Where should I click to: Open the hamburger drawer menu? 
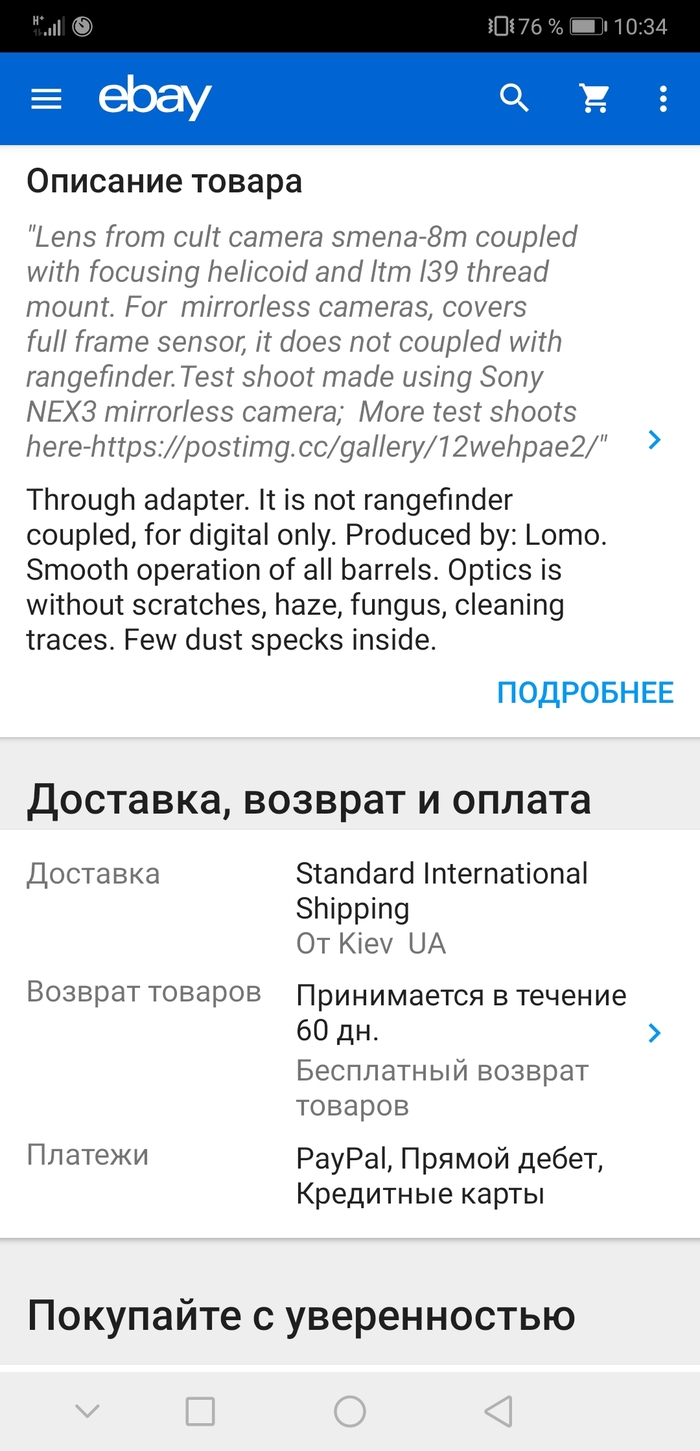(46, 99)
